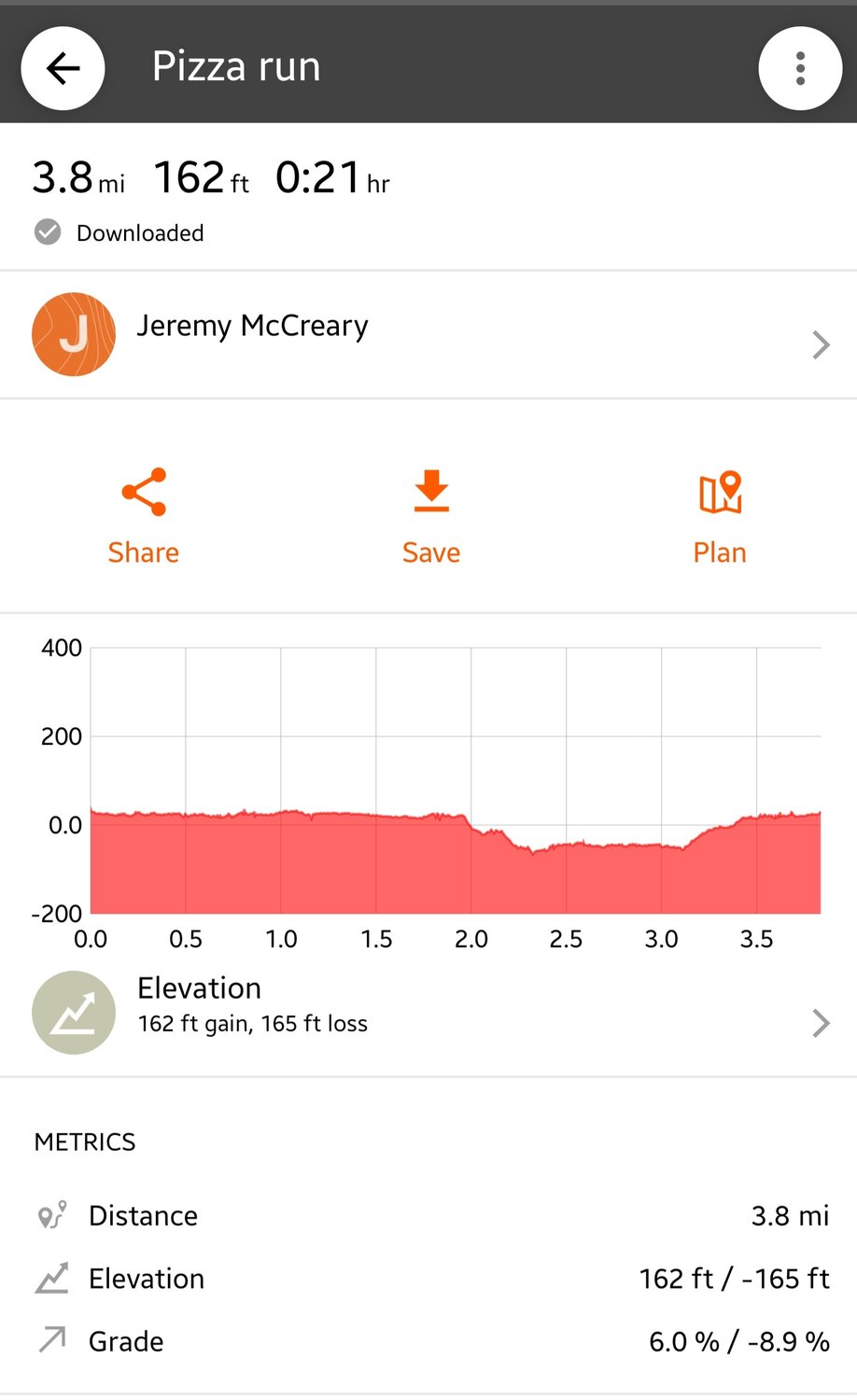
Task: Open Jeremy McCreary's profile
Action: [x=428, y=335]
